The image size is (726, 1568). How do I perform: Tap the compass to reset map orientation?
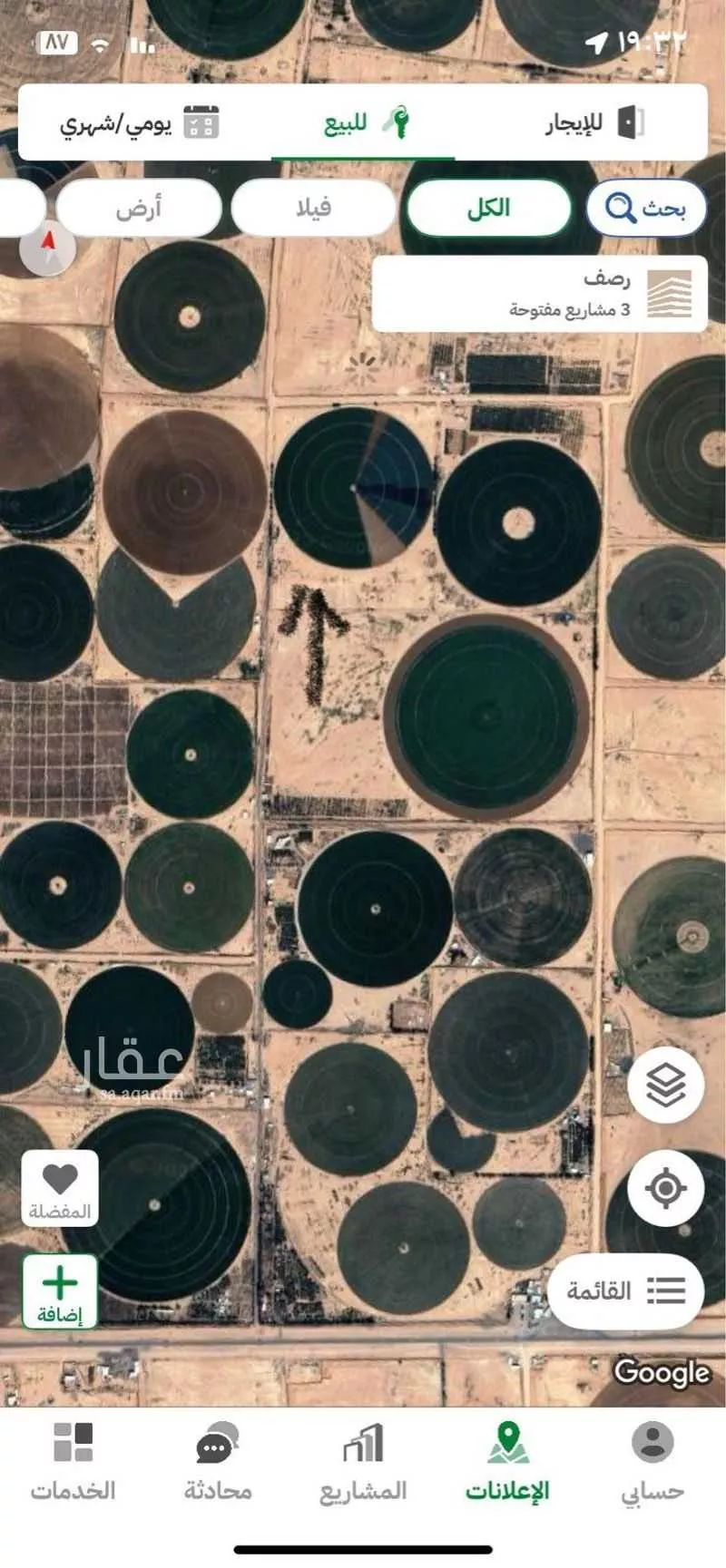[x=49, y=245]
